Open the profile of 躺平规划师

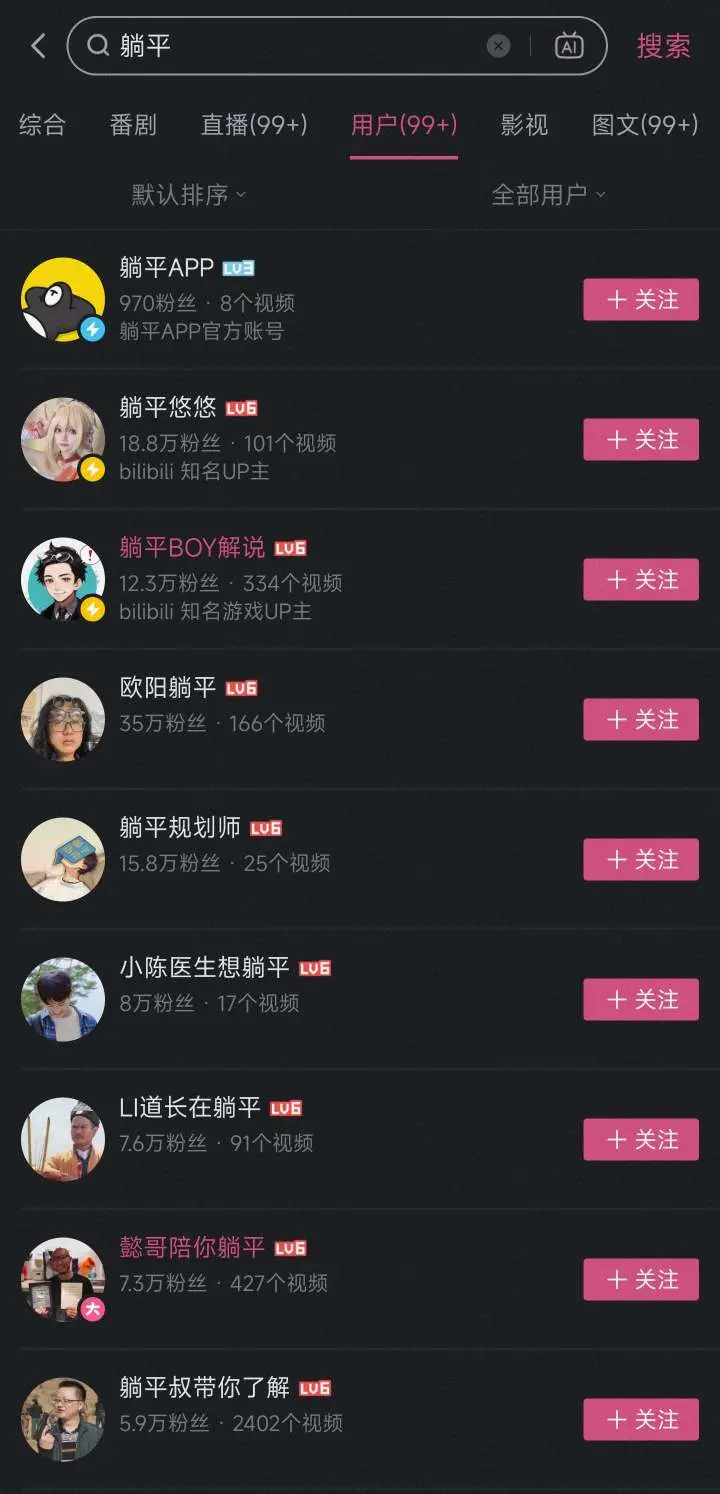click(180, 828)
